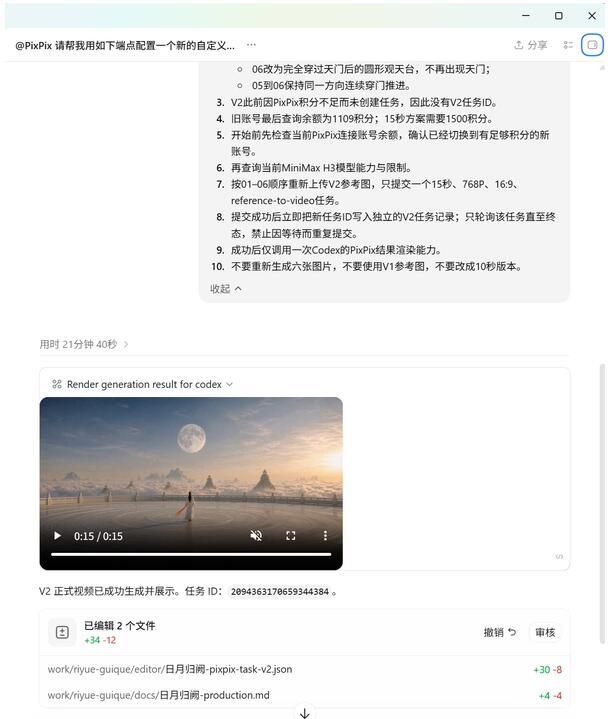Expand Render generation result for codex
Screen dimensions: 616x719
pyautogui.click(x=142, y=384)
